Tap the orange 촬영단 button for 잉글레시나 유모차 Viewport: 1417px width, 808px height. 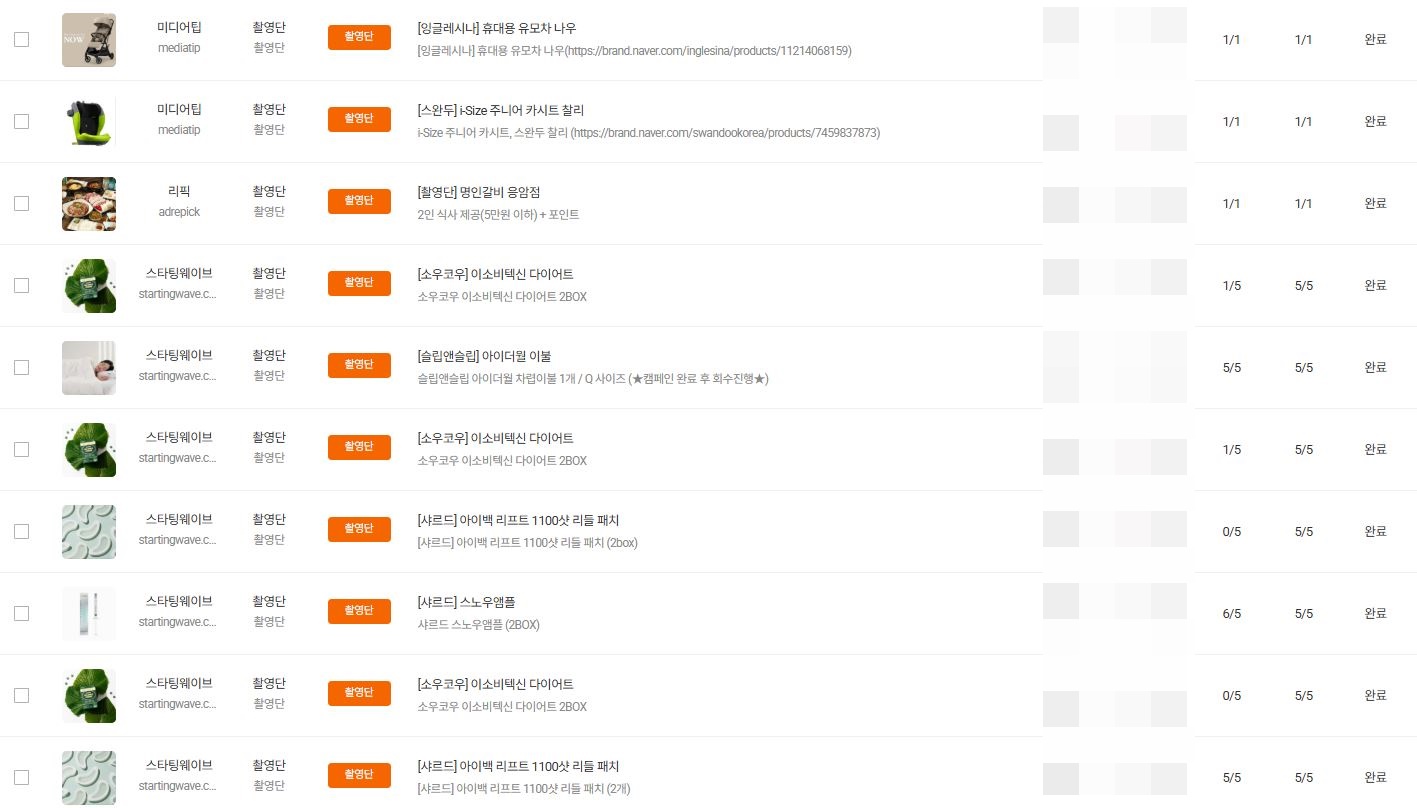[x=359, y=38]
